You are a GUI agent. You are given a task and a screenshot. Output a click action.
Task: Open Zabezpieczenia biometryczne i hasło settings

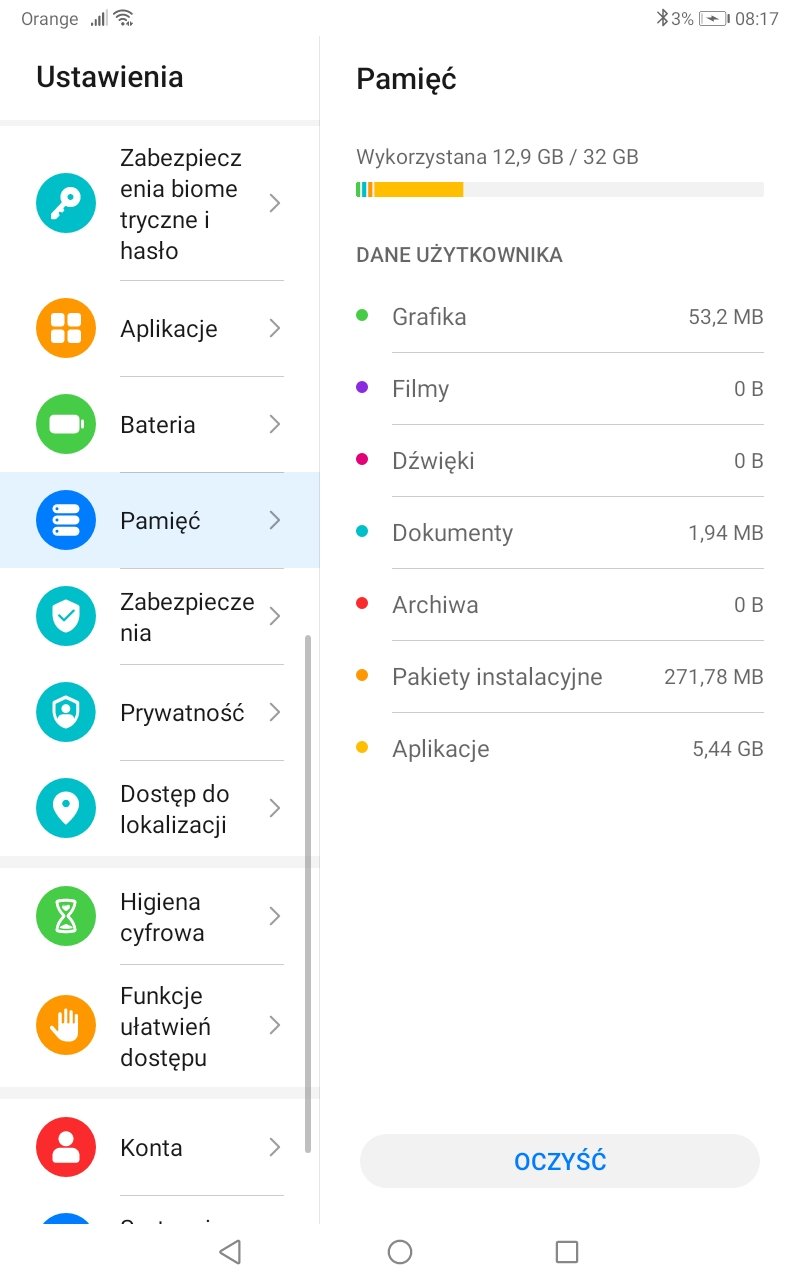pyautogui.click(x=160, y=204)
